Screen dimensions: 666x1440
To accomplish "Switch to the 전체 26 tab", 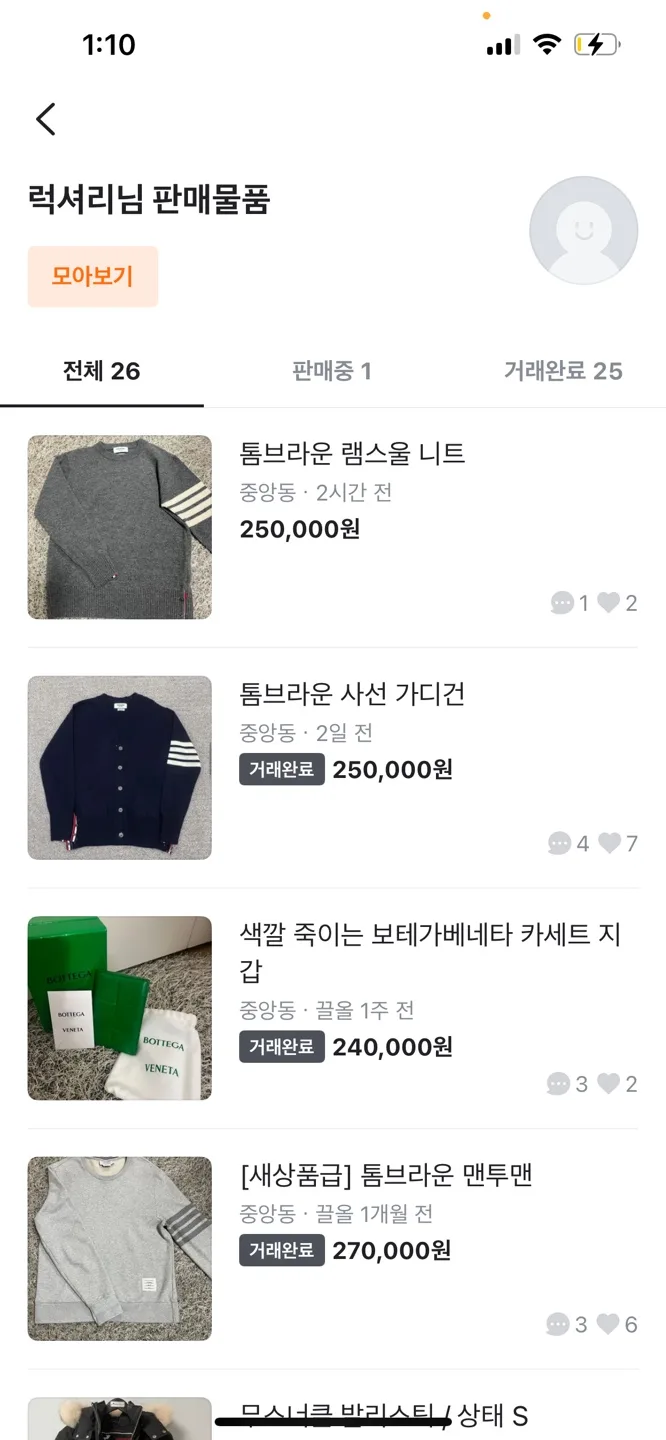I will 102,371.
